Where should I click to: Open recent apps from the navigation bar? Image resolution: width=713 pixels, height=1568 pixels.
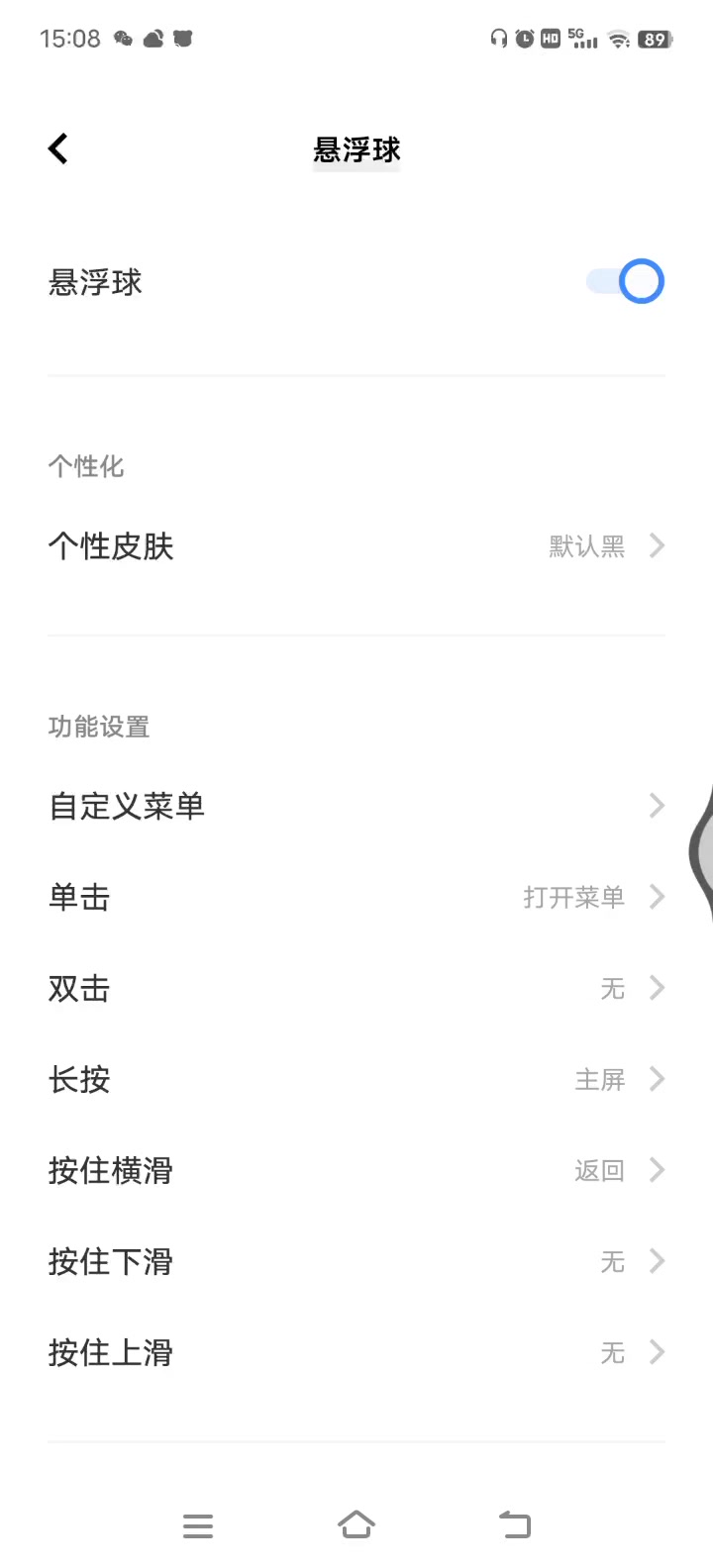pyautogui.click(x=198, y=1525)
